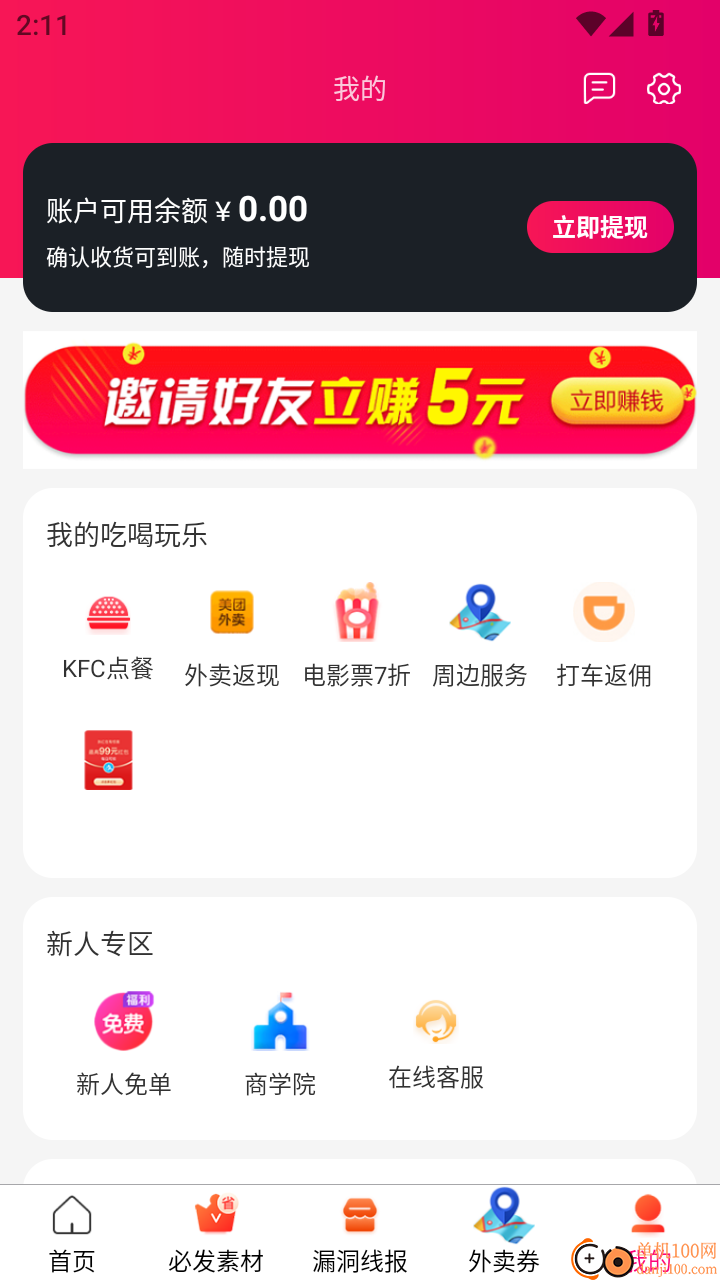
Task: Switch to the 首页 home tab
Action: click(x=71, y=1228)
